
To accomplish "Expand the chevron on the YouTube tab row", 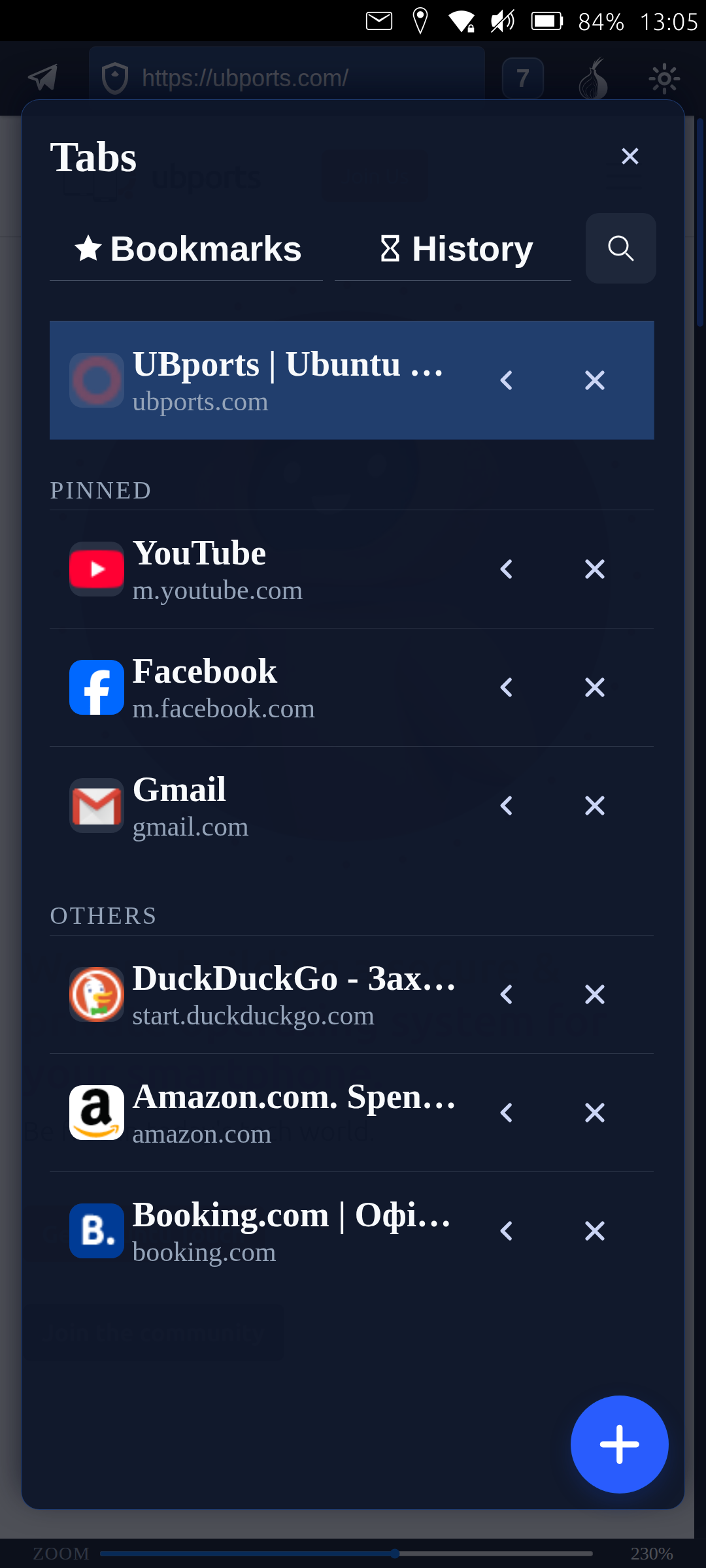I will [x=507, y=569].
